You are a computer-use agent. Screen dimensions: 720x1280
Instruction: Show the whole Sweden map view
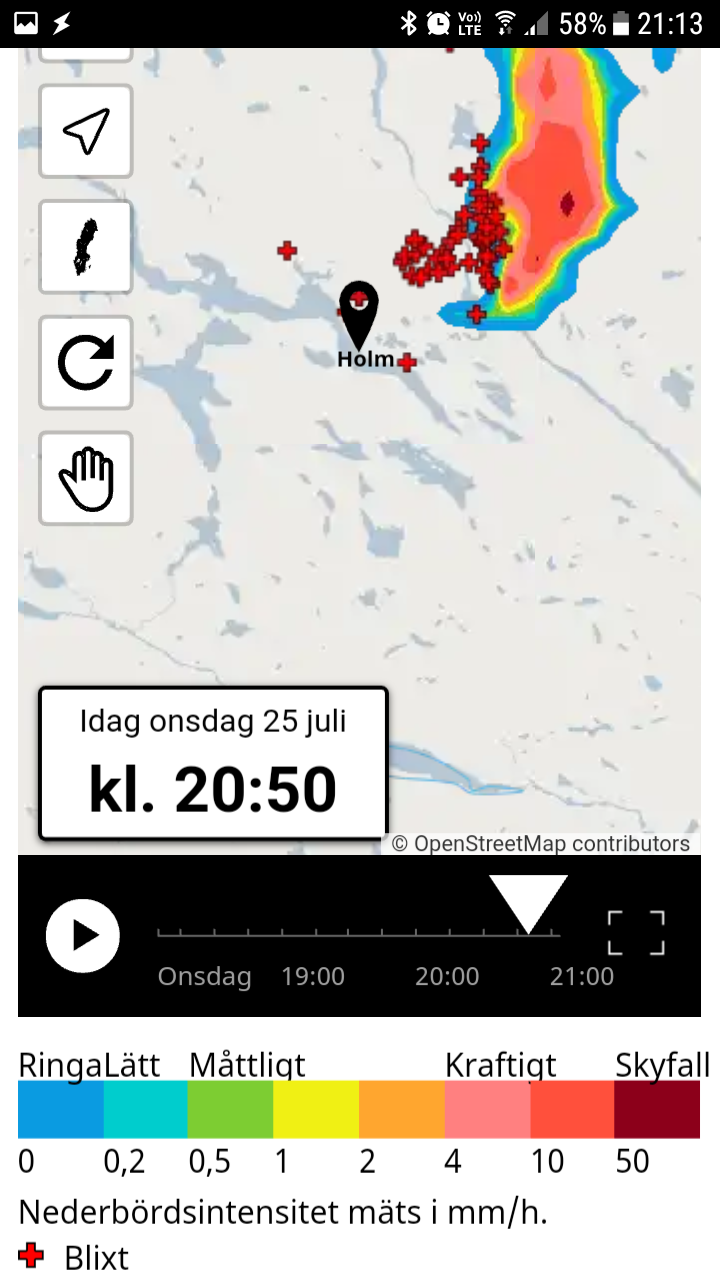click(86, 247)
